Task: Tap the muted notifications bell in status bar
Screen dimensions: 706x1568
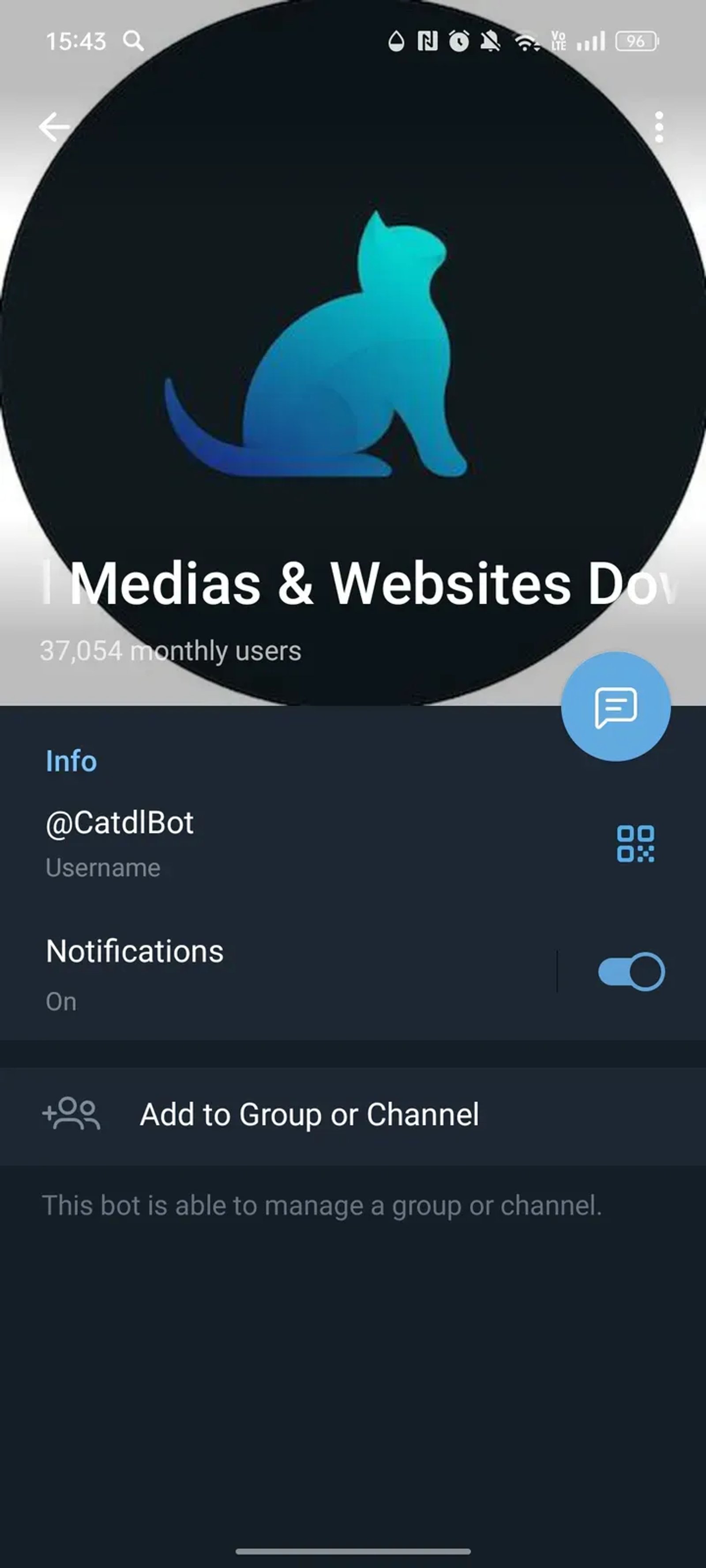Action: click(x=491, y=41)
